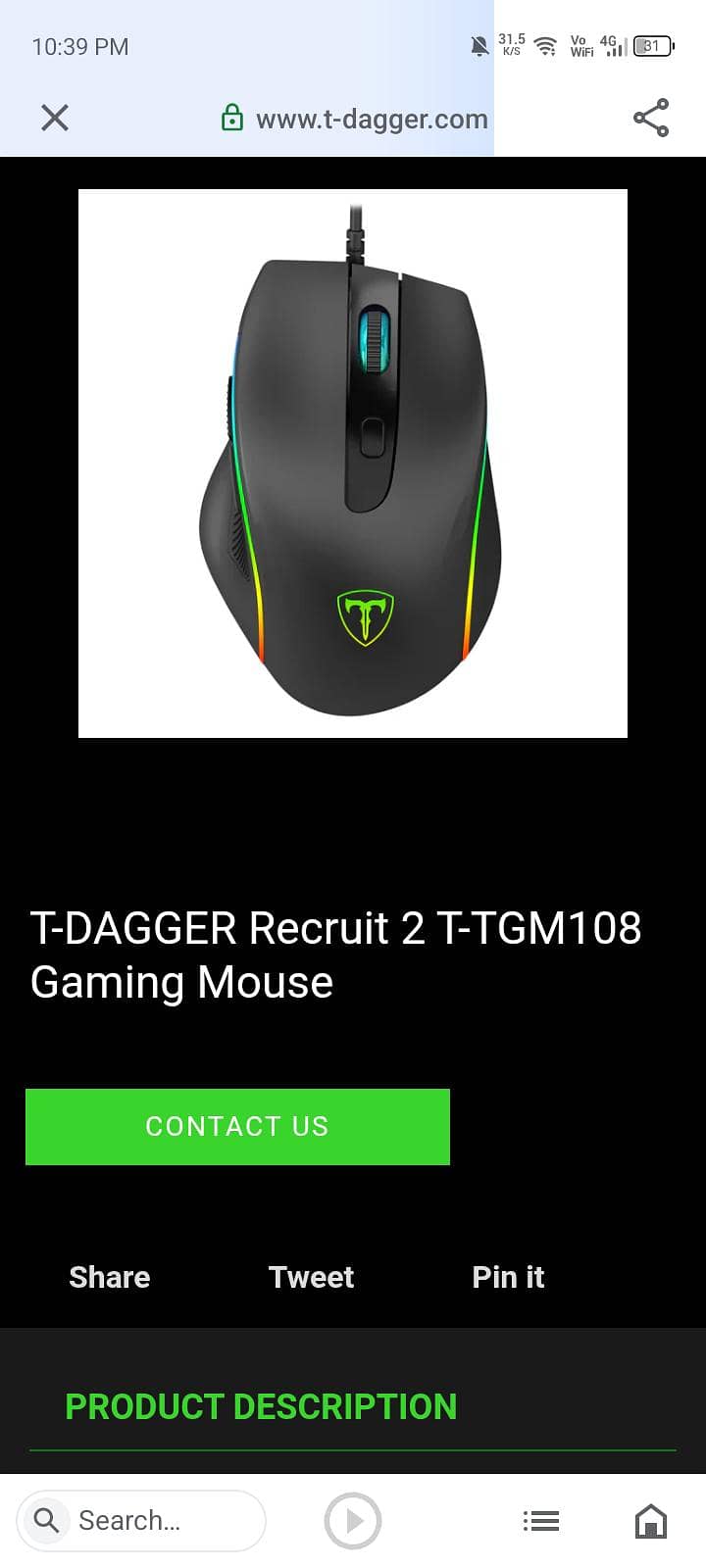Tap the Tweet link
Screen dimensions: 706x1568
pos(311,1277)
